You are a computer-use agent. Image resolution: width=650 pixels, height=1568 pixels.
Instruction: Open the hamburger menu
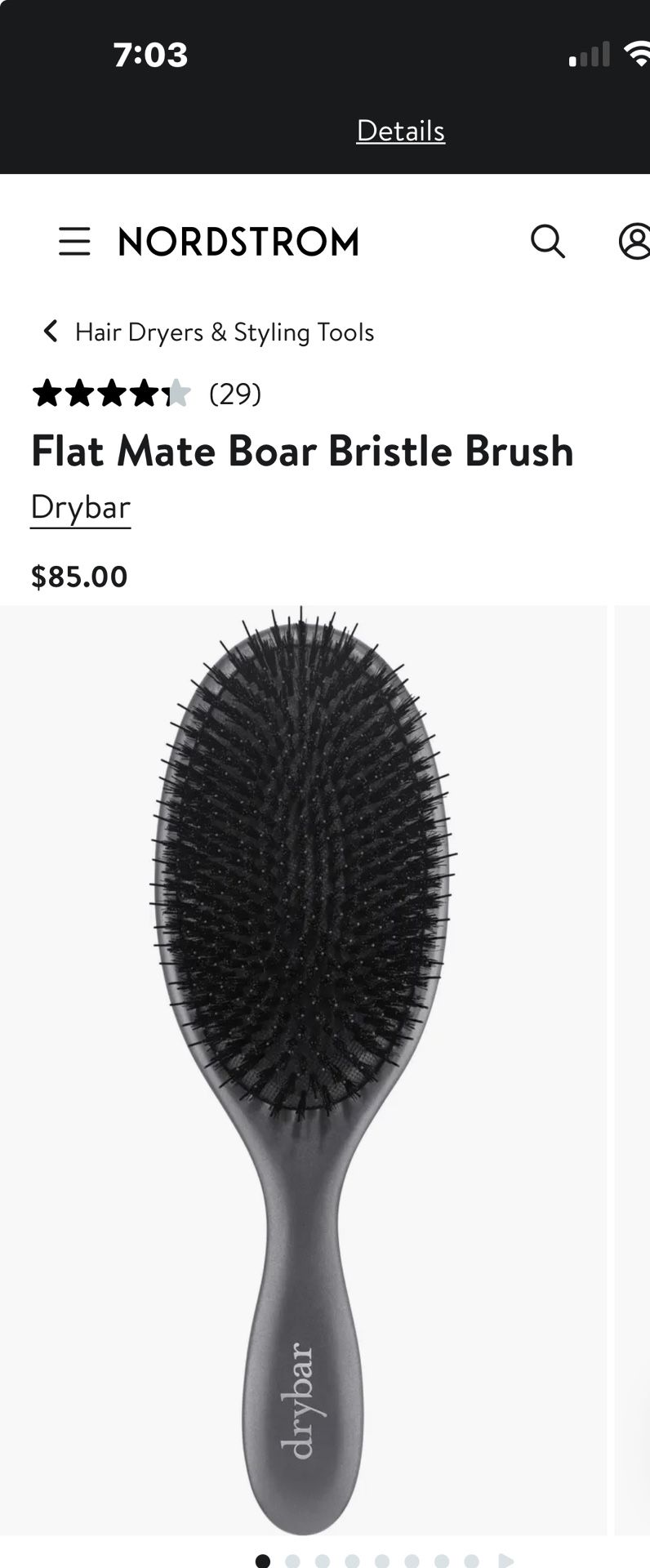pyautogui.click(x=74, y=242)
